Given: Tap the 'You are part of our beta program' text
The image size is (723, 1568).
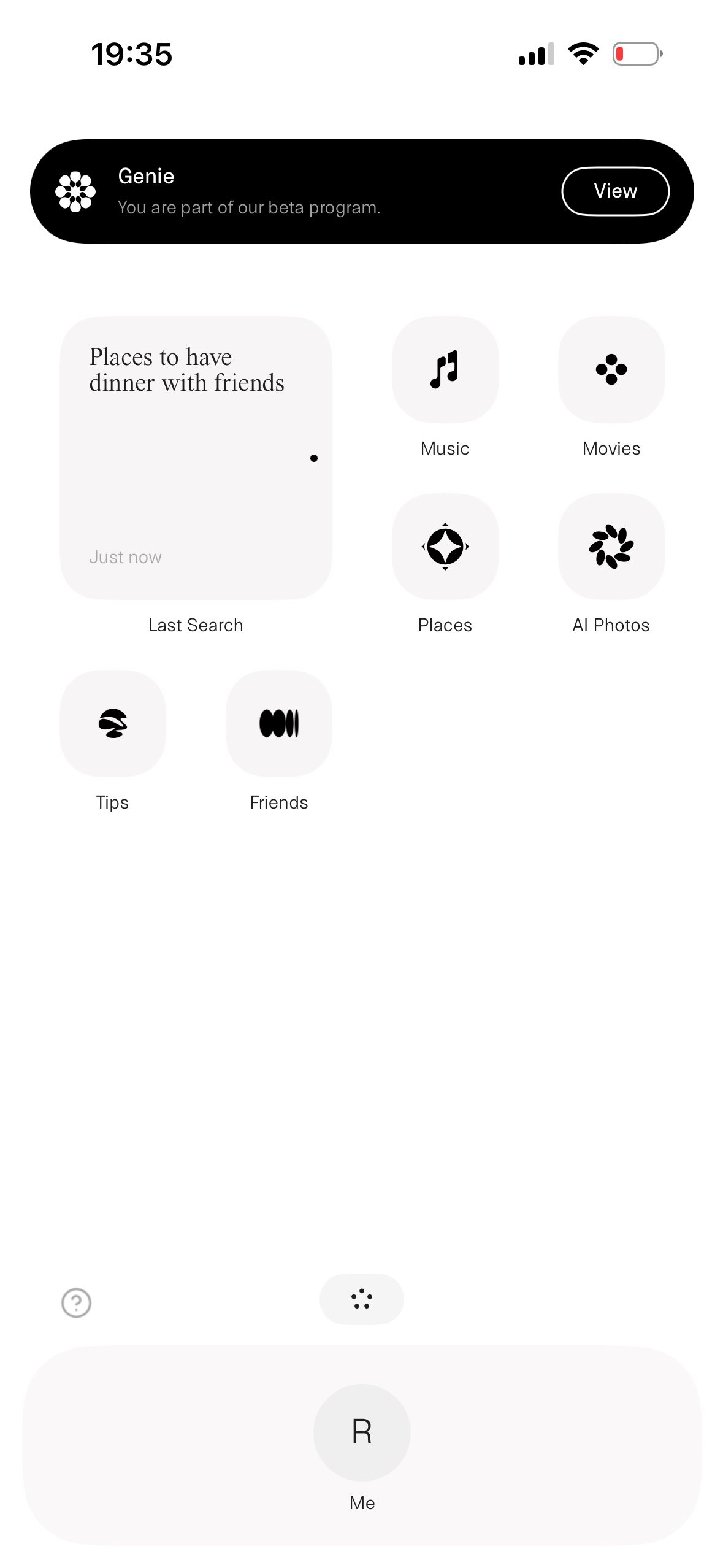Looking at the screenshot, I should (x=248, y=207).
